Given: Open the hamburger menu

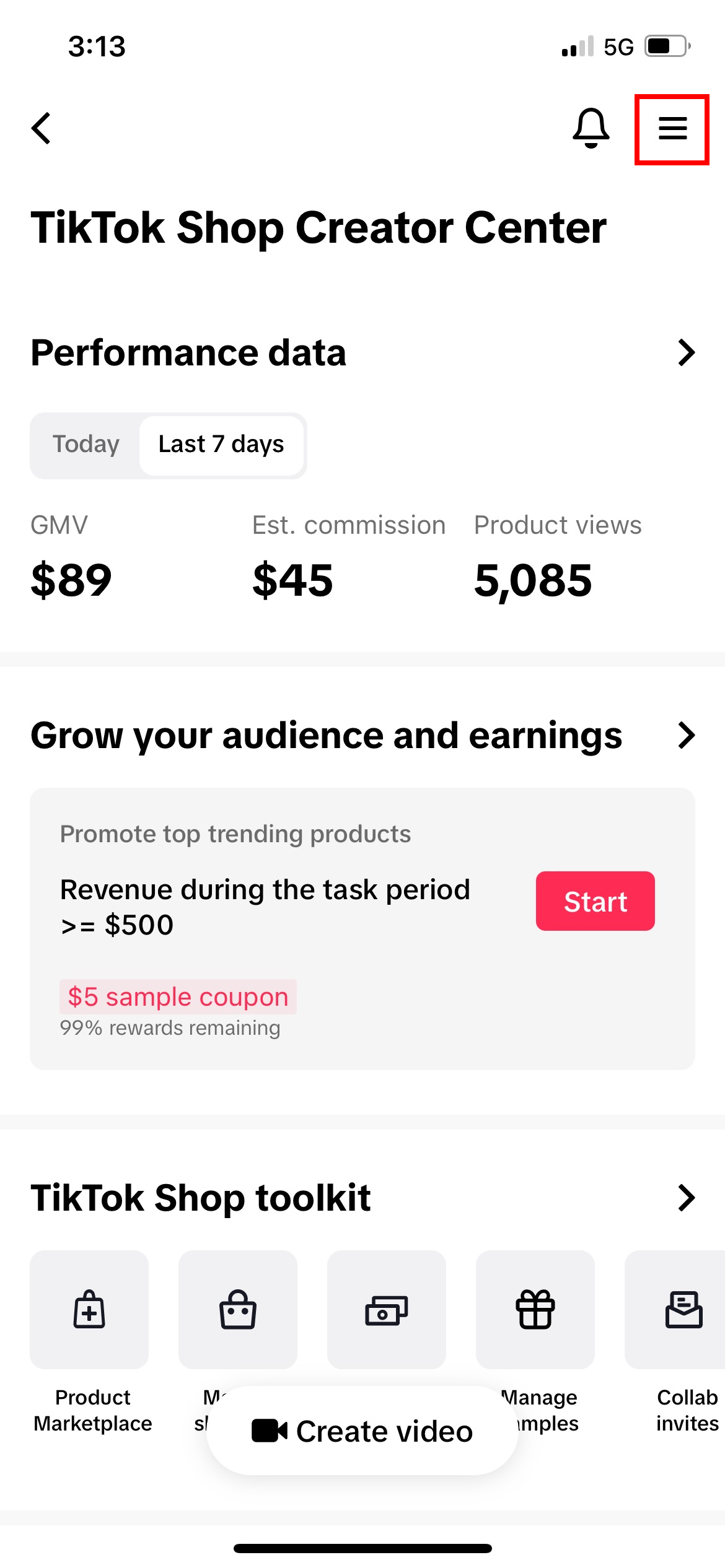Looking at the screenshot, I should [672, 129].
